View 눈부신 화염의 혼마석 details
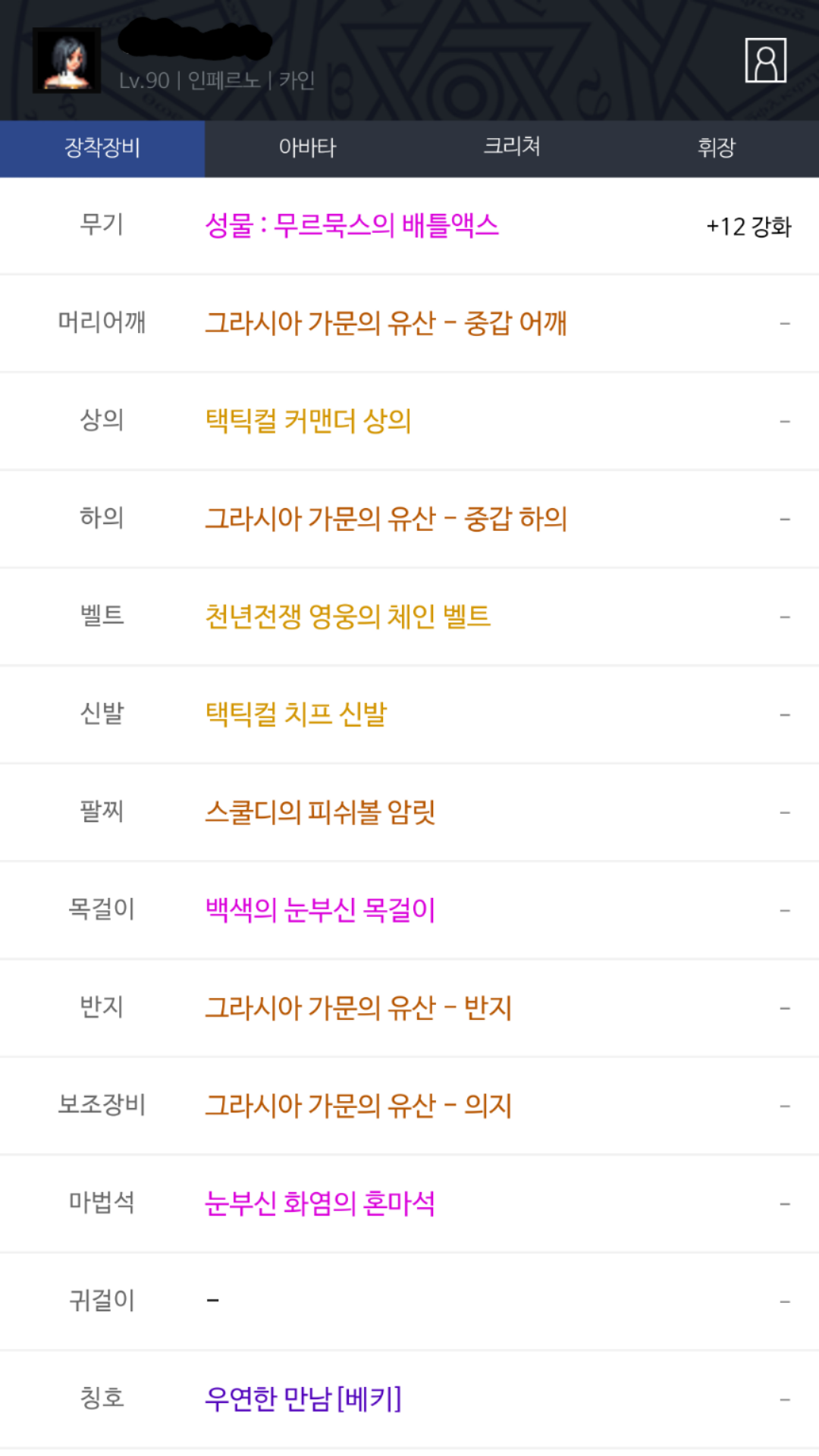 pos(321,1203)
